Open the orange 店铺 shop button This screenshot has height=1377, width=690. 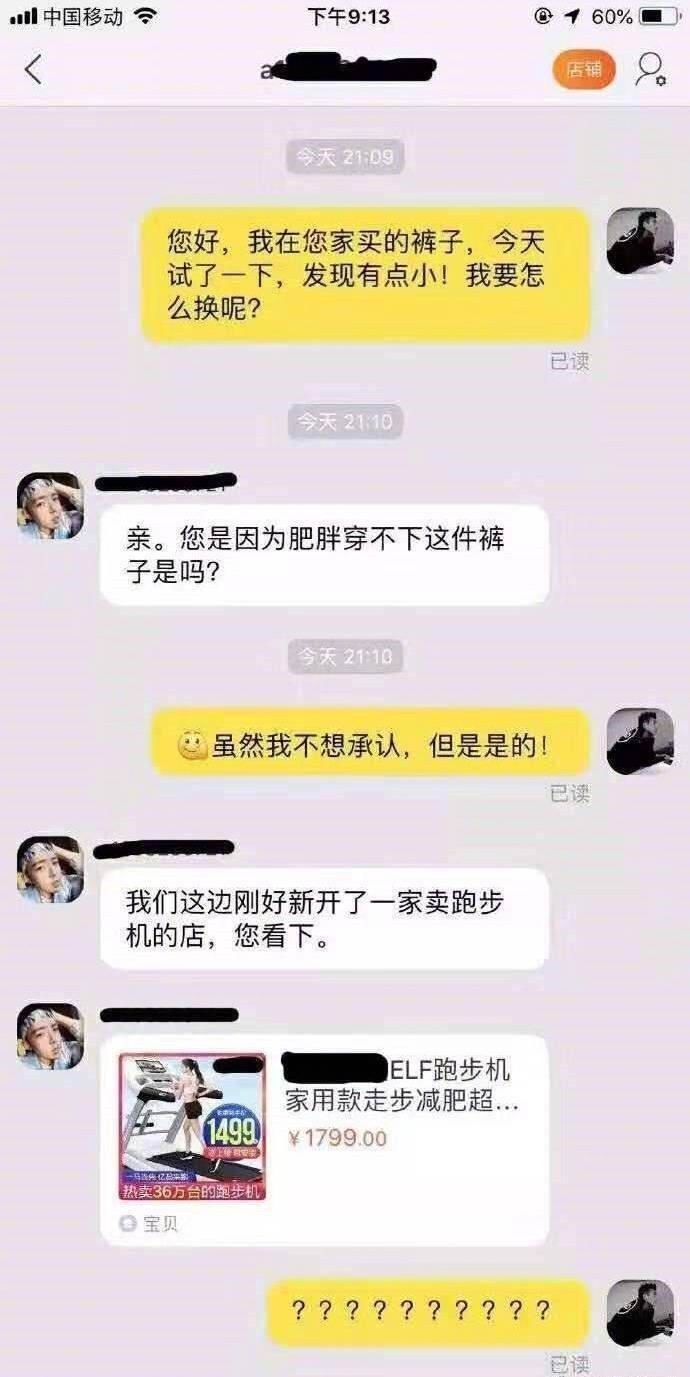tap(583, 69)
